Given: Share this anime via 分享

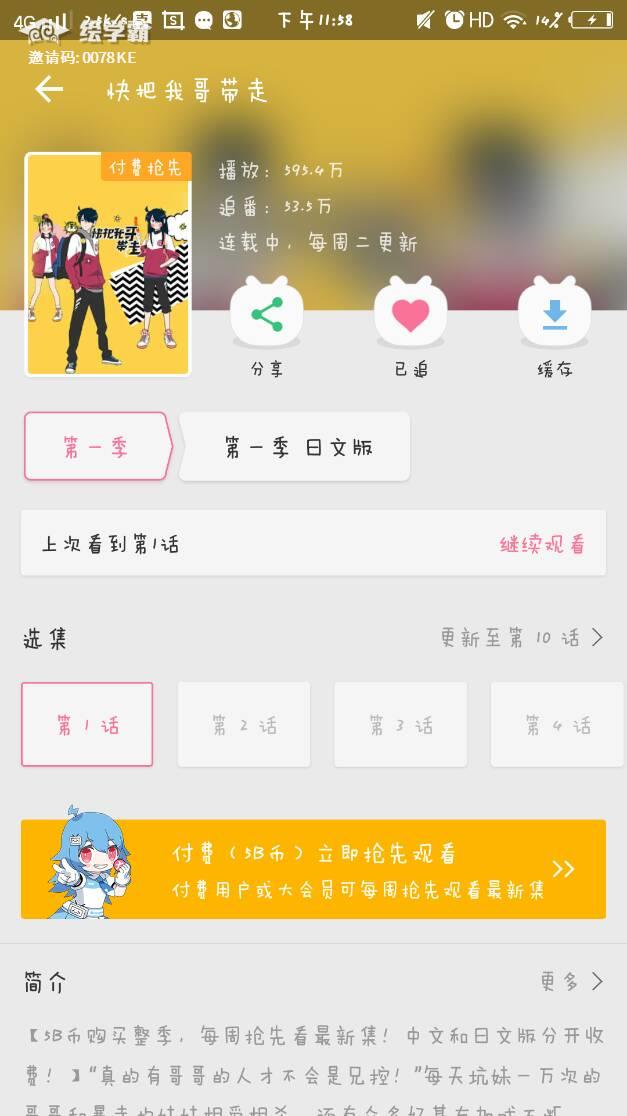Looking at the screenshot, I should pos(266,316).
